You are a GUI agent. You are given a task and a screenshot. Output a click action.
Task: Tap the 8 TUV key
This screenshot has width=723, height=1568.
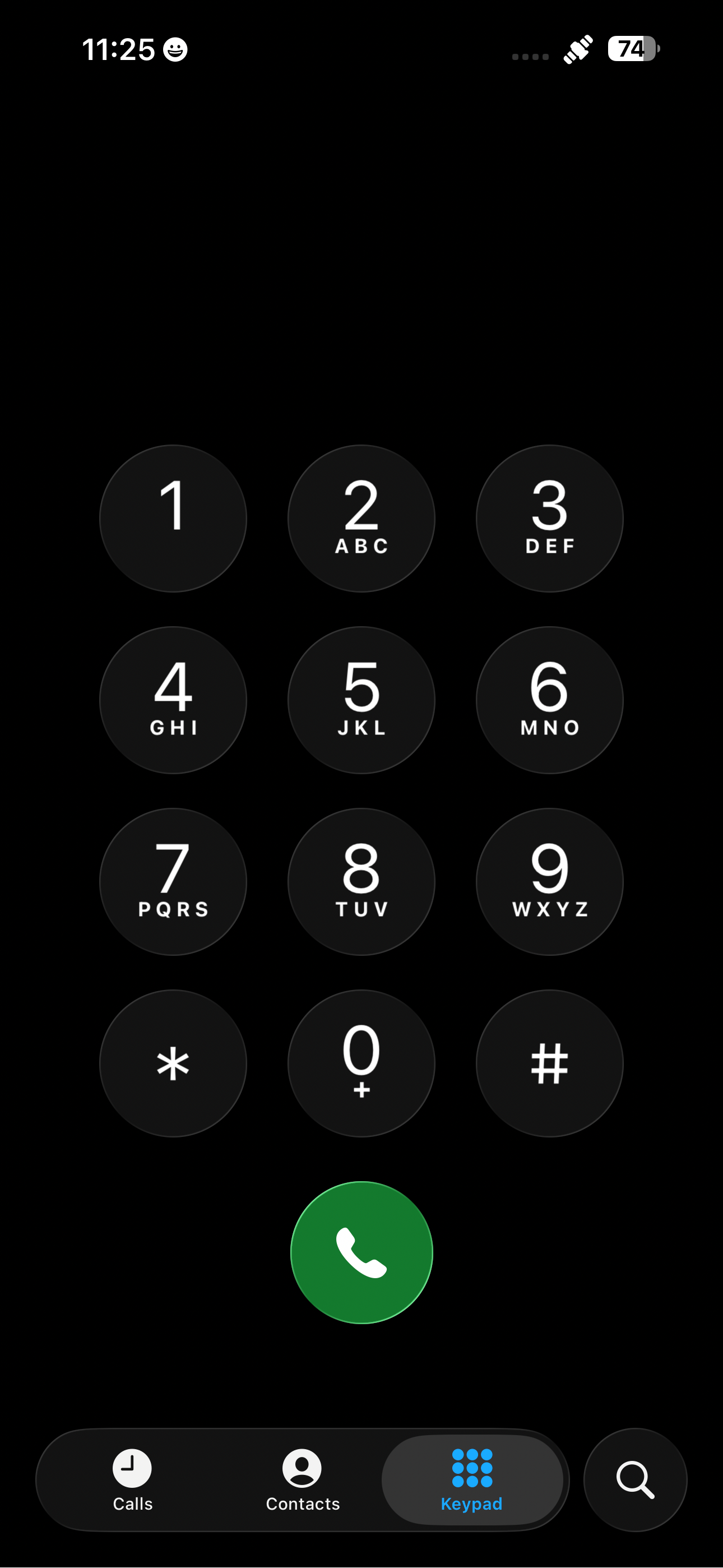coord(361,881)
